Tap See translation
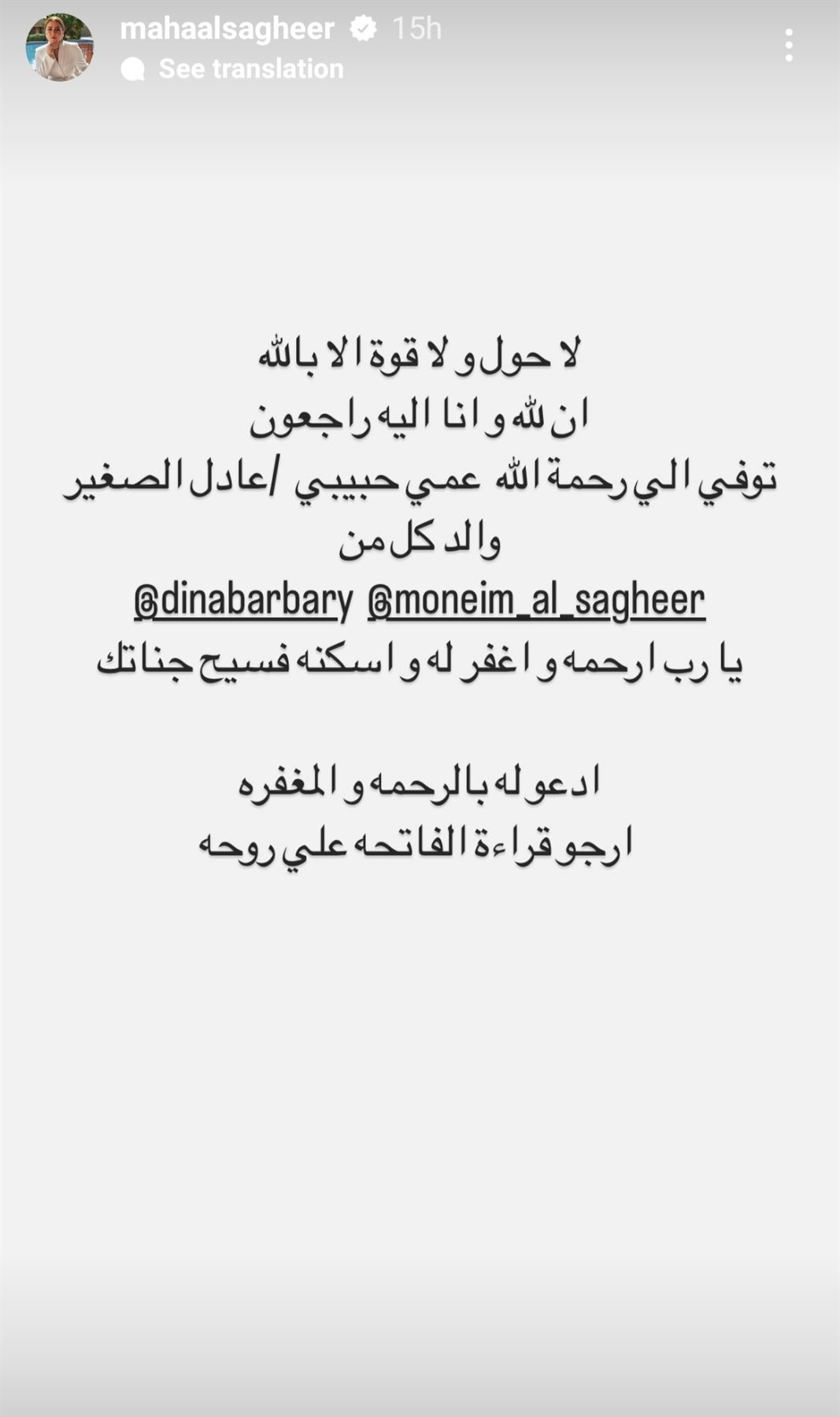Screen dimensions: 840x1417 click(250, 69)
